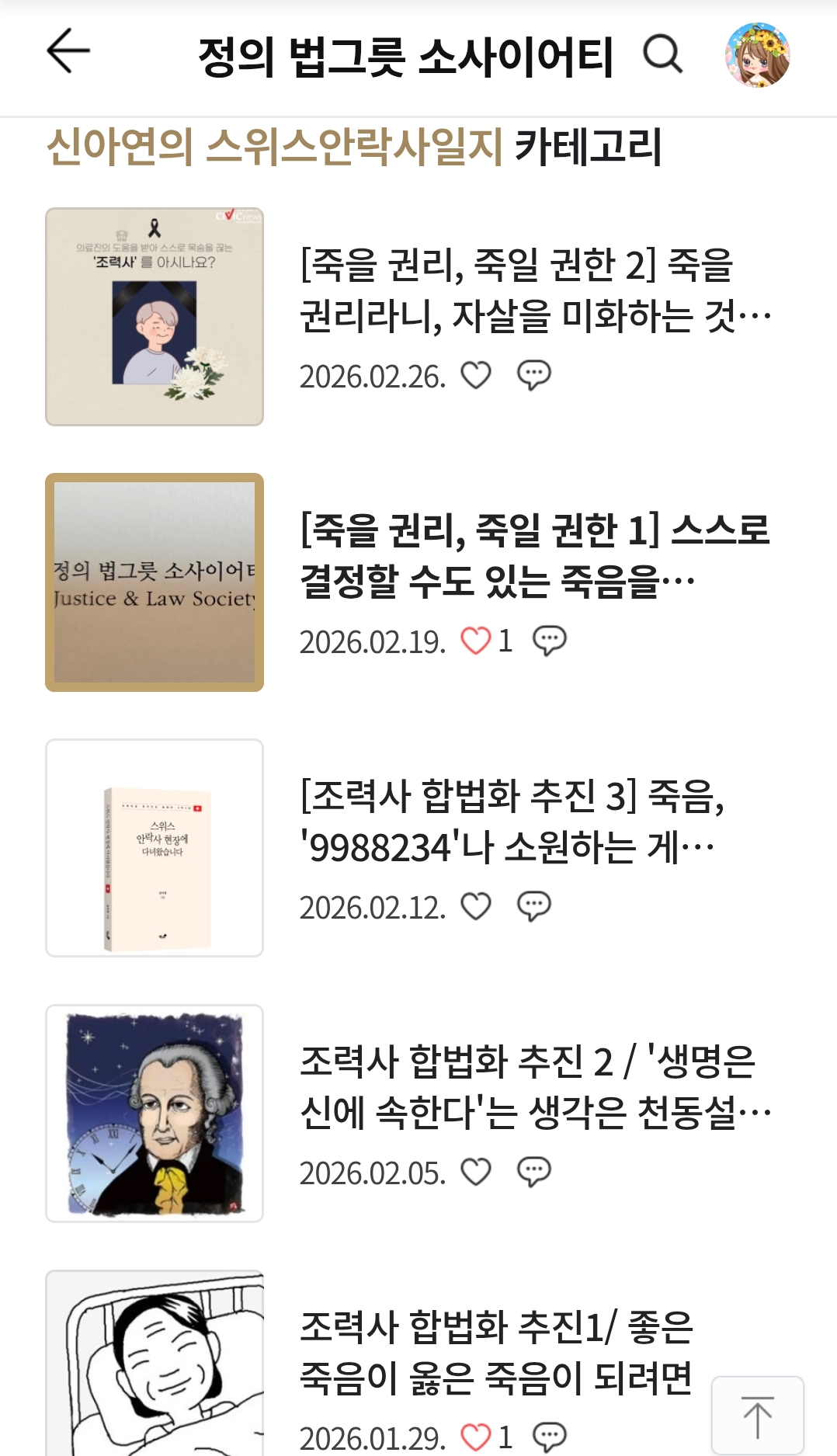Open post '죽을 권리, 죽일 권한 1'
Screen dimensions: 837x1456
(x=534, y=555)
